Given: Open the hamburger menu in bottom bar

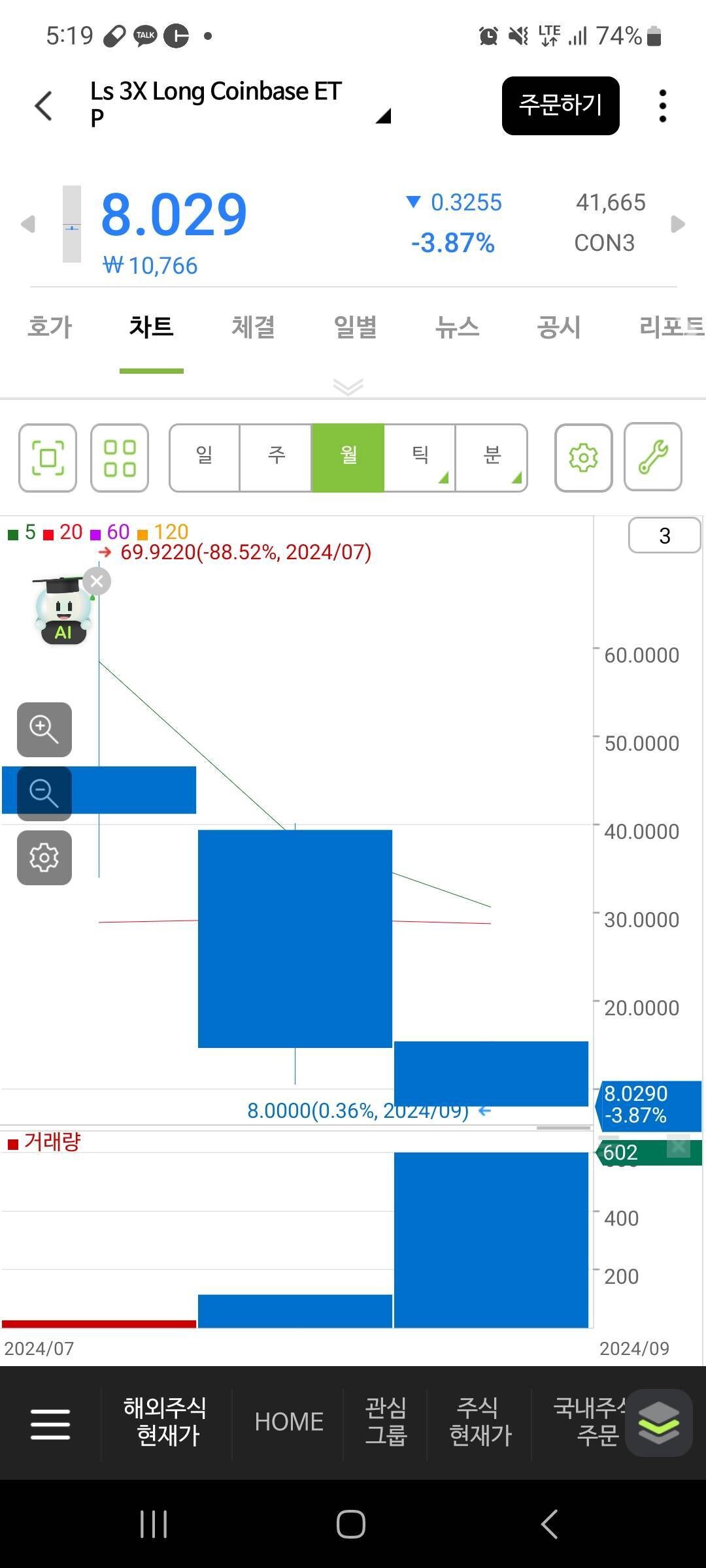Looking at the screenshot, I should pos(50,1424).
